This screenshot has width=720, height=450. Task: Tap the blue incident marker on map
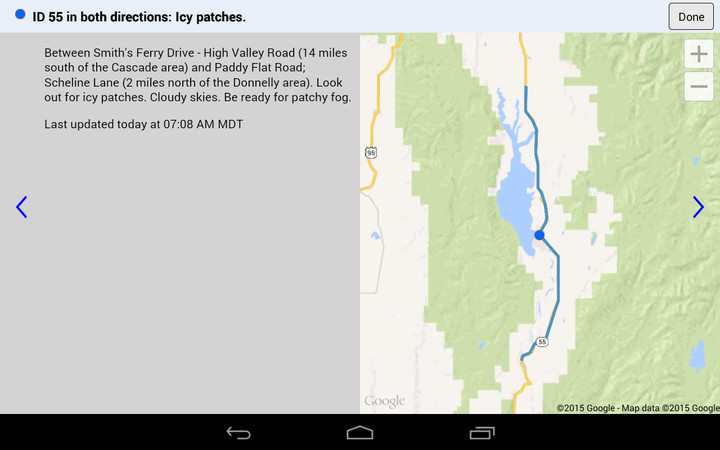coord(539,234)
